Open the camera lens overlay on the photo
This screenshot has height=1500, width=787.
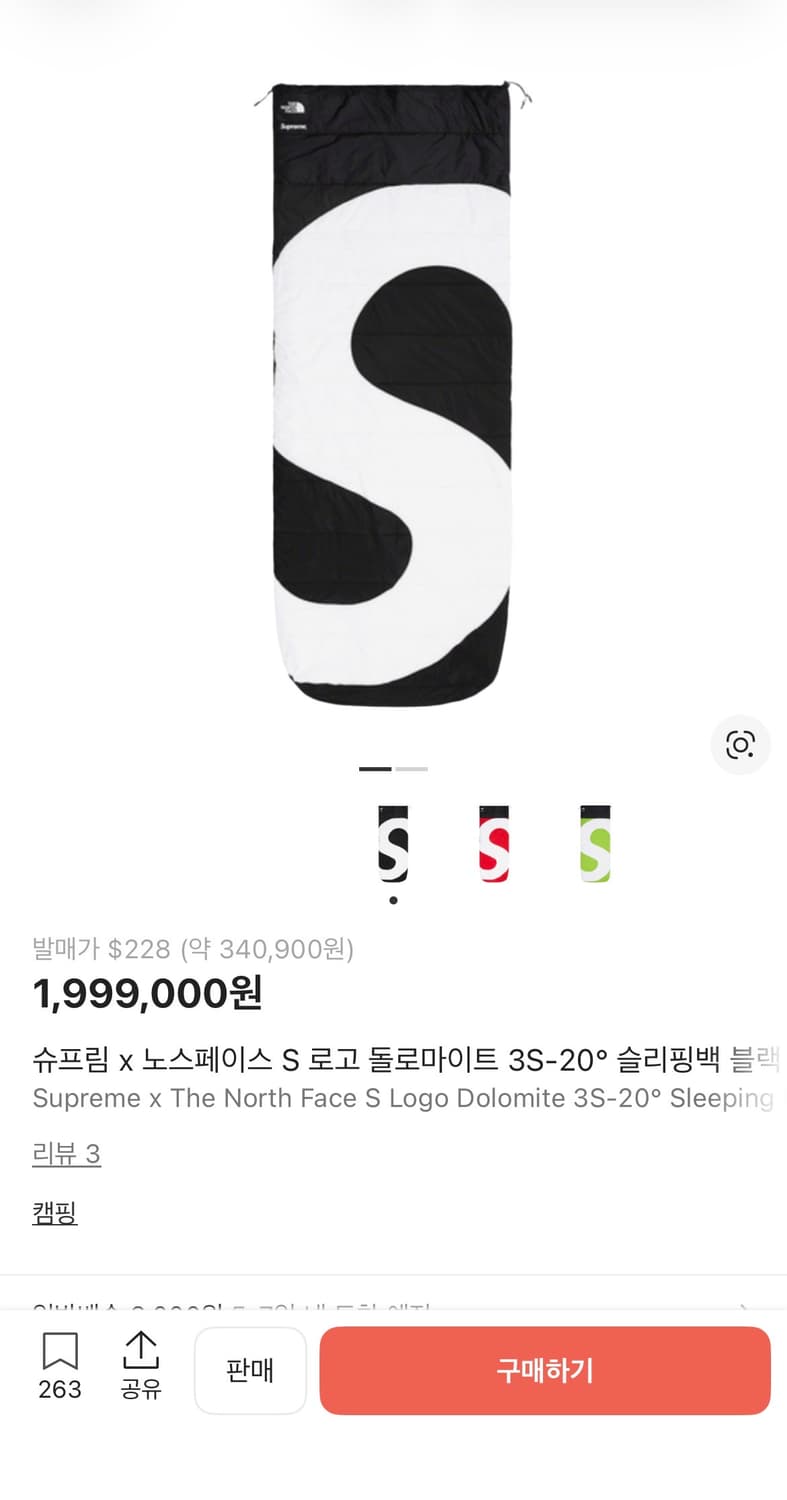point(740,745)
